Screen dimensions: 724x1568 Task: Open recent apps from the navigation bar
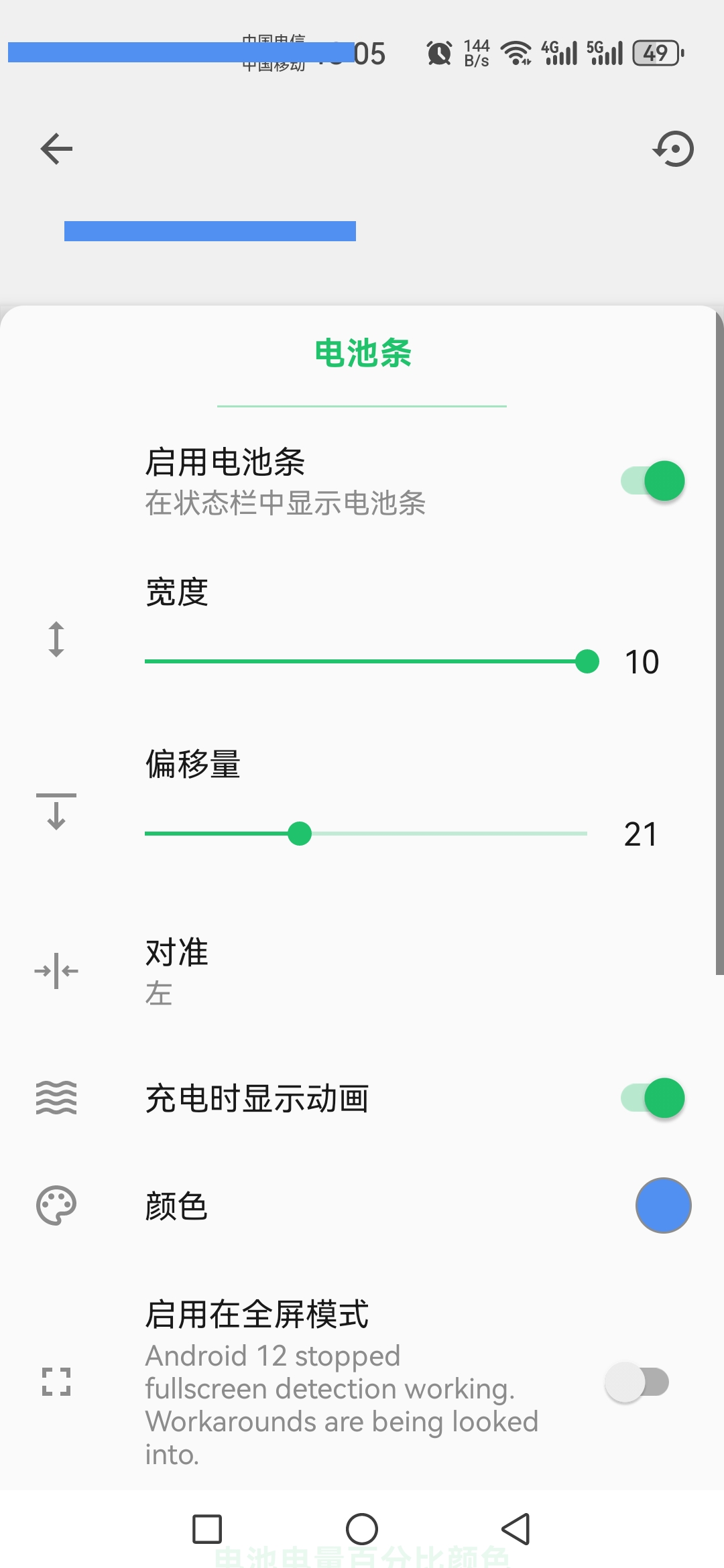coord(207,1529)
